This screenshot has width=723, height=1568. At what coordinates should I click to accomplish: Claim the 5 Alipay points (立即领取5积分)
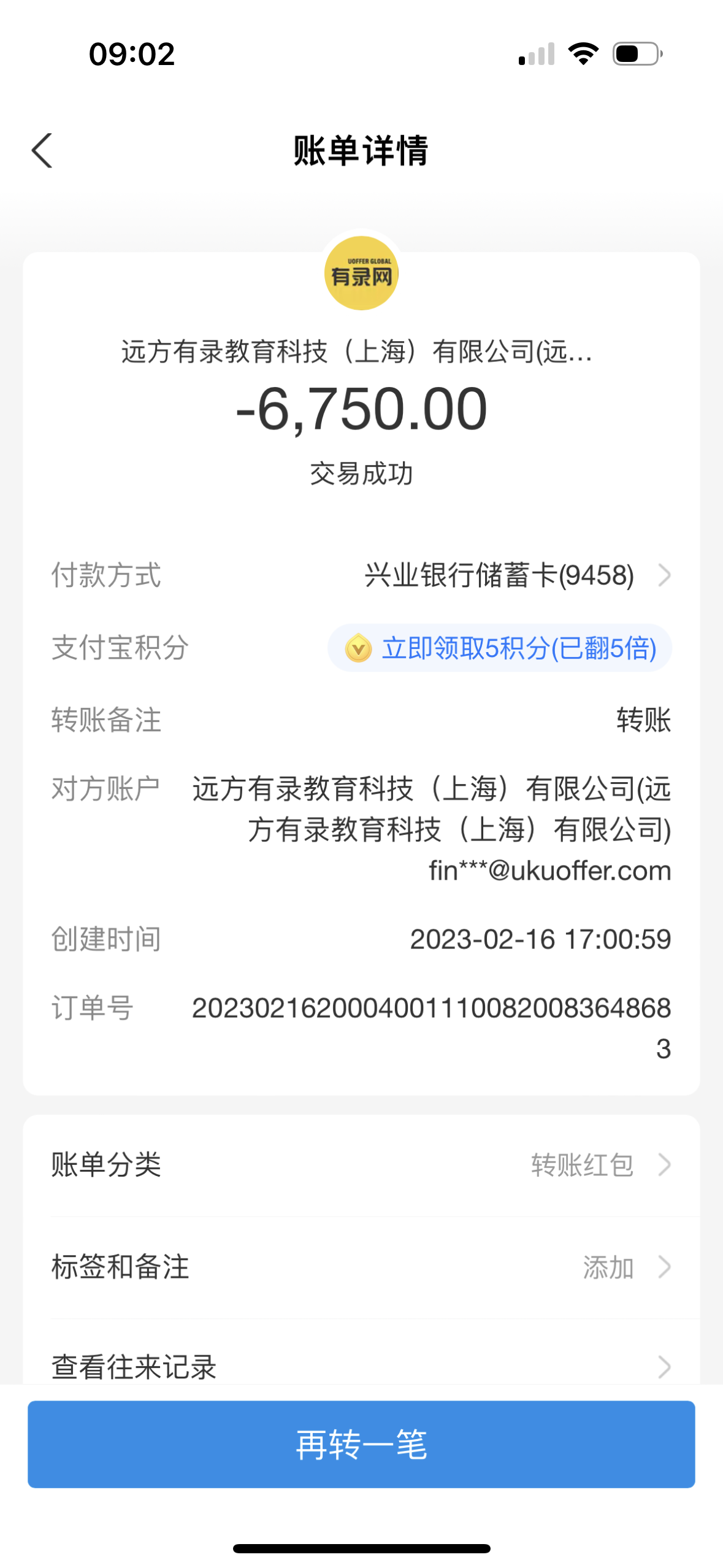(500, 648)
